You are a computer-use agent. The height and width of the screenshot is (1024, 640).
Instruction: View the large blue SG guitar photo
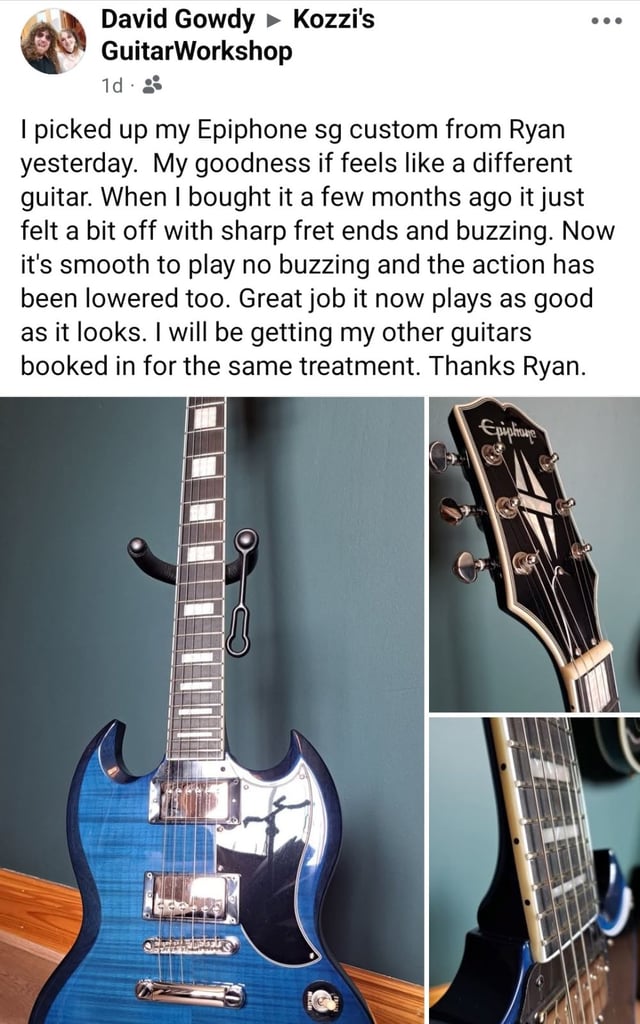click(x=212, y=710)
